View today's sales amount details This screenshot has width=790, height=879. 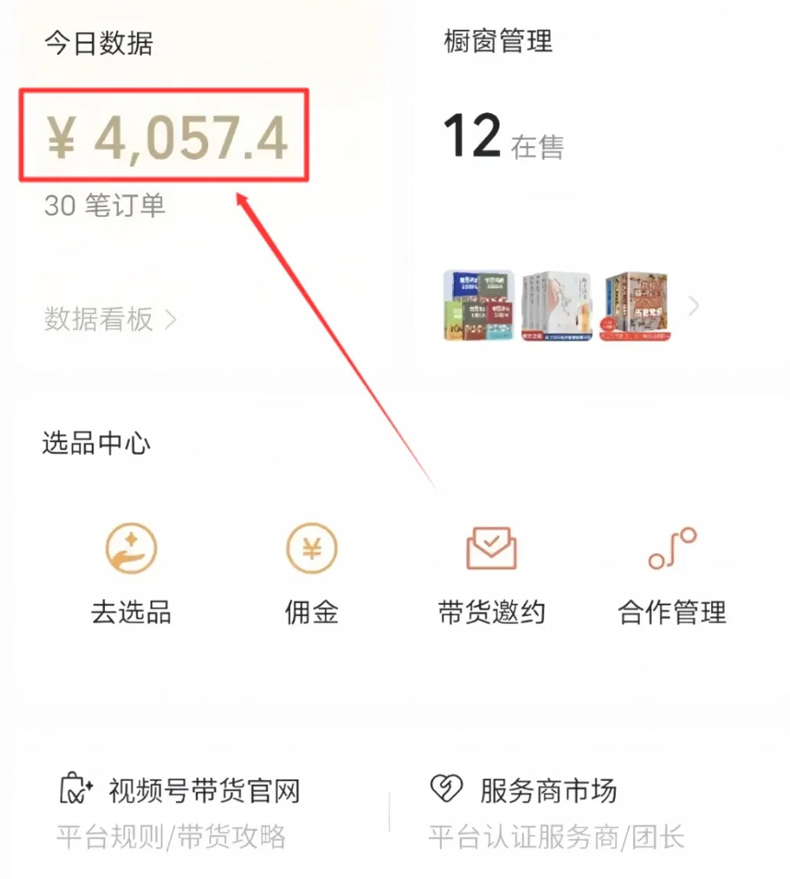166,138
